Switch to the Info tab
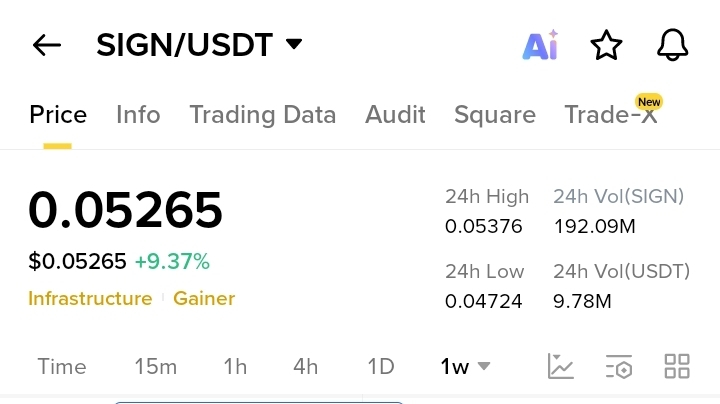 coord(138,114)
